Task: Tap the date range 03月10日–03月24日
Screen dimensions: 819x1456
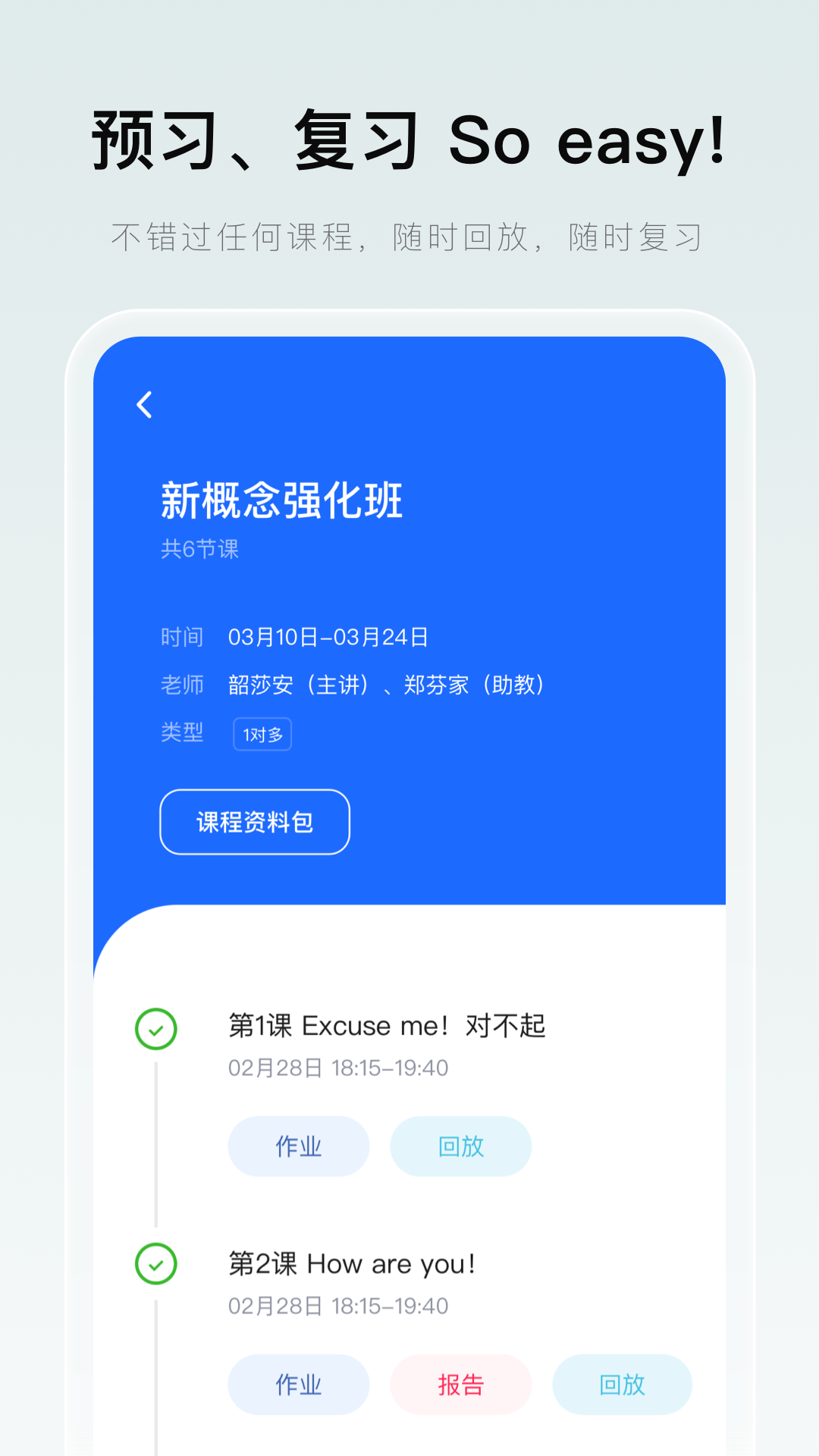Action: click(x=330, y=638)
